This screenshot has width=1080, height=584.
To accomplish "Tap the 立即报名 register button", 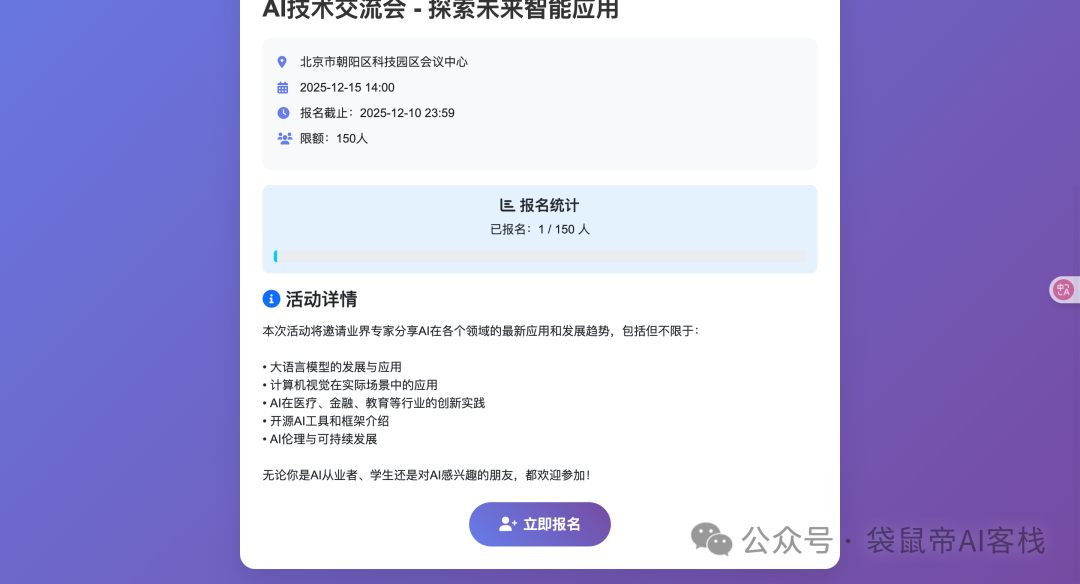I will click(x=540, y=524).
